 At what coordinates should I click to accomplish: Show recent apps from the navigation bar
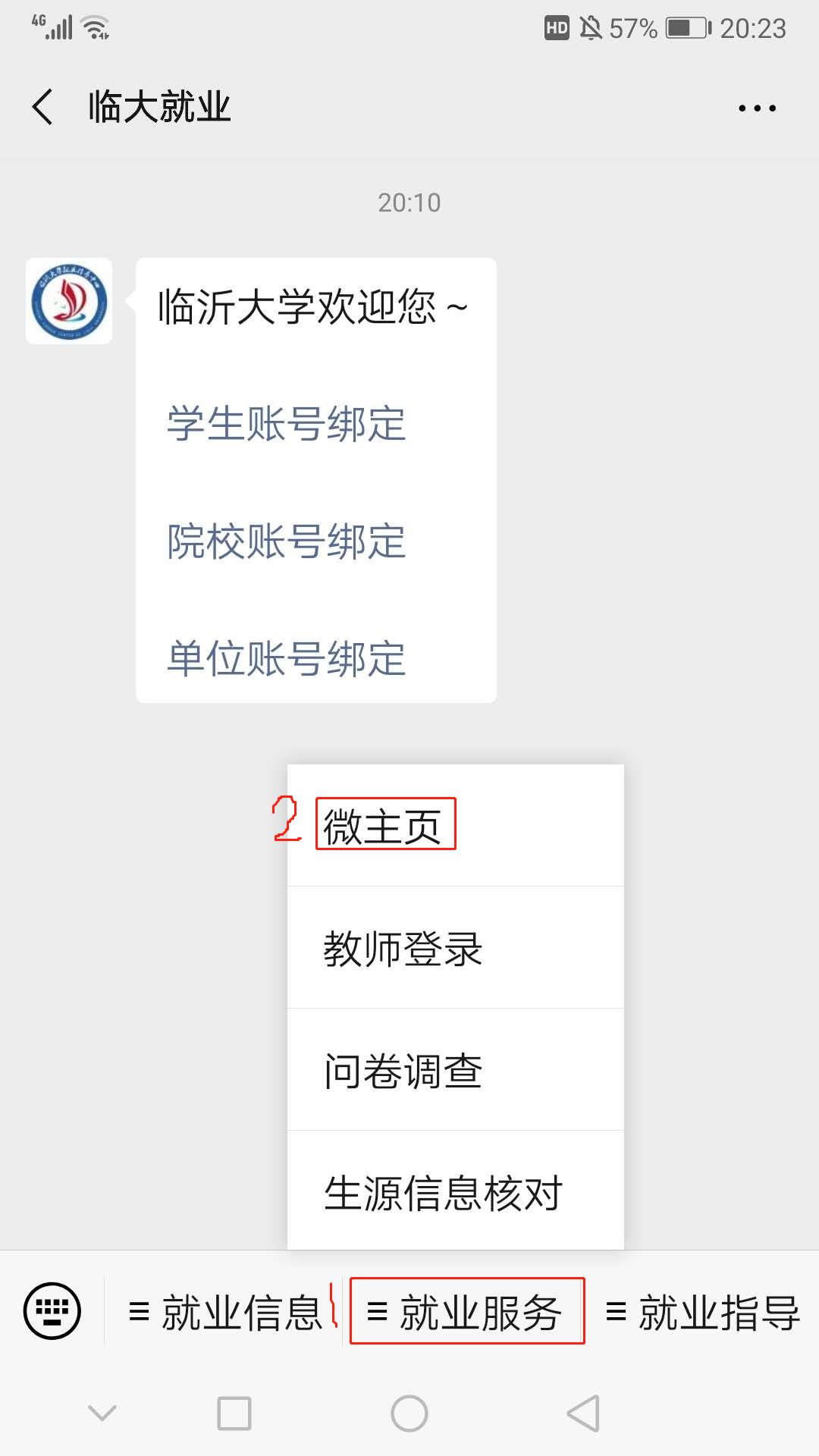(x=234, y=1414)
